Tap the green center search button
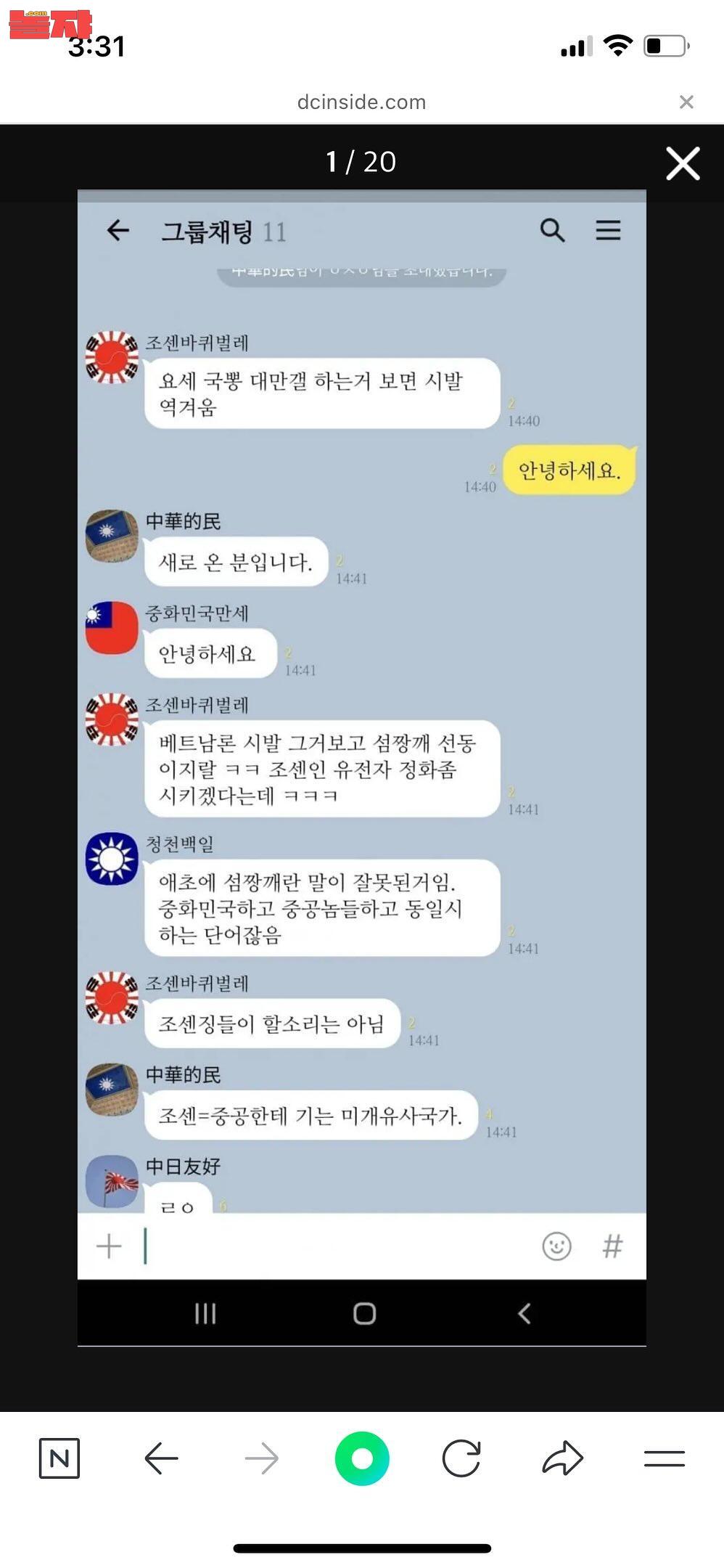The image size is (724, 1568). point(362,1458)
